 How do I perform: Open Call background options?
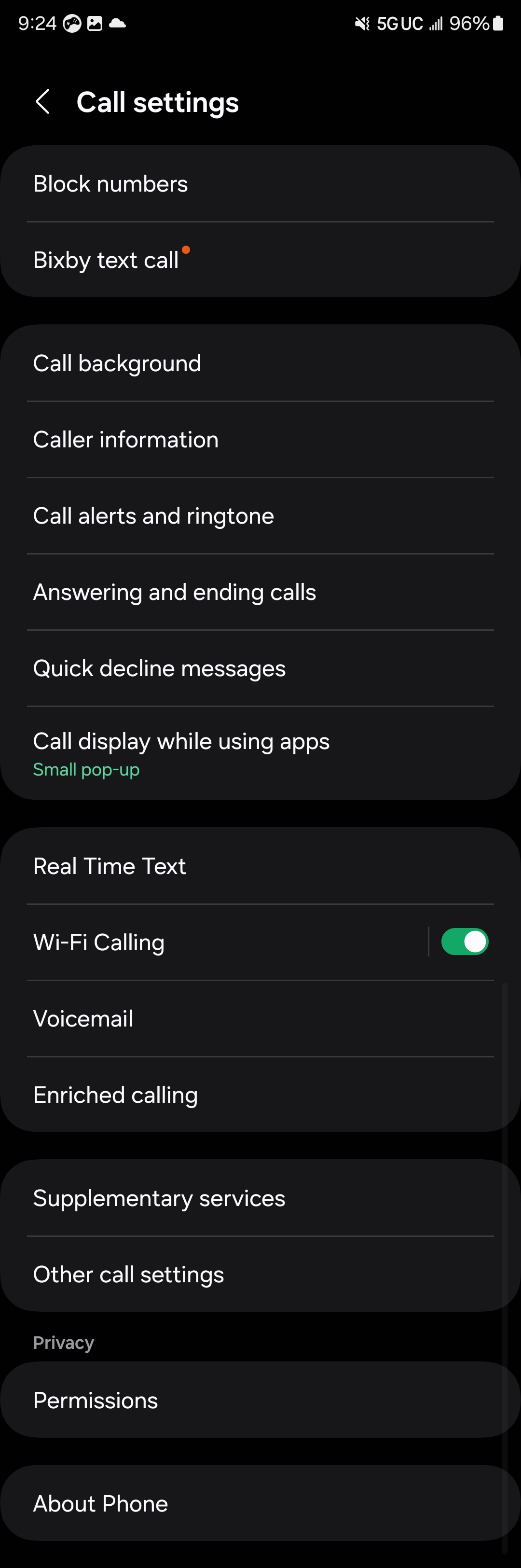pos(260,363)
